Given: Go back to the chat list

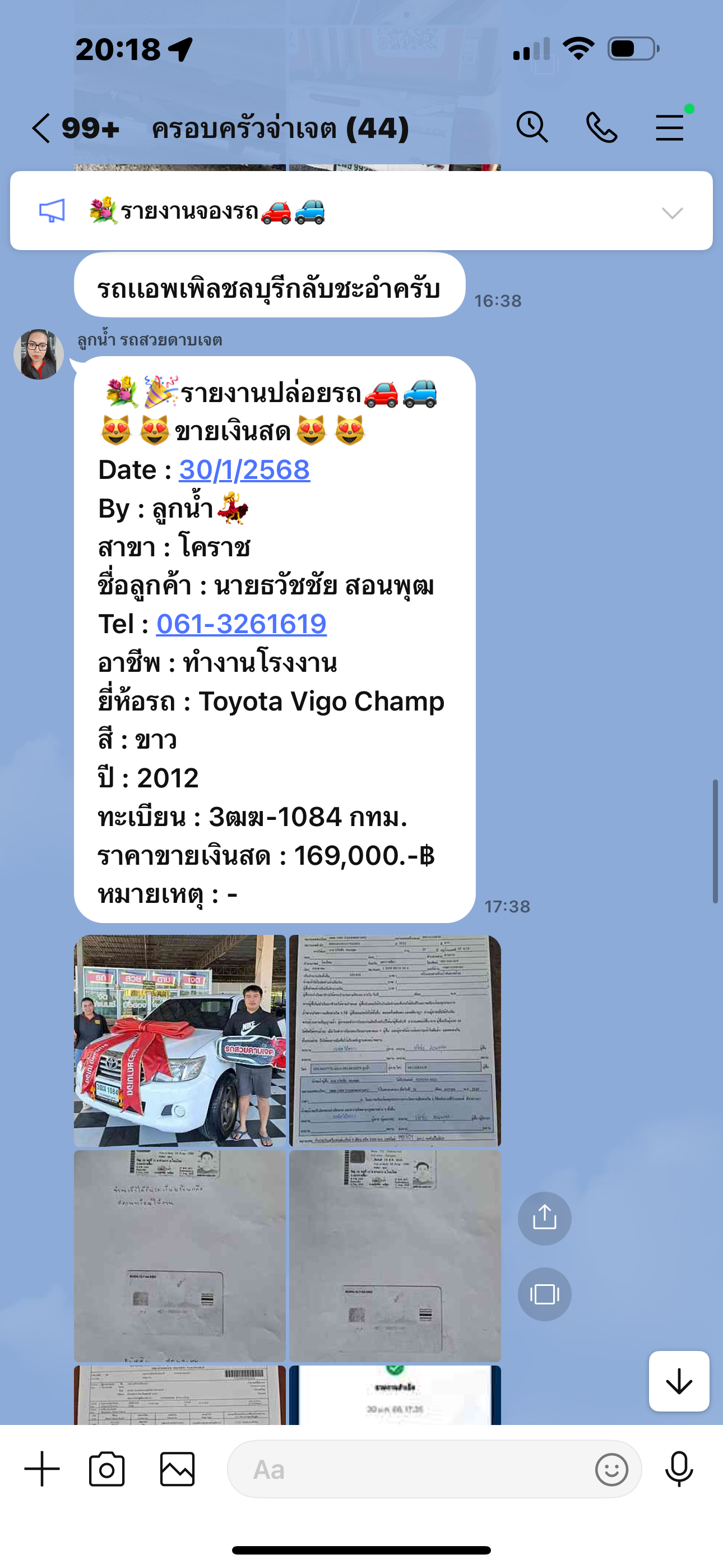Looking at the screenshot, I should (x=41, y=128).
